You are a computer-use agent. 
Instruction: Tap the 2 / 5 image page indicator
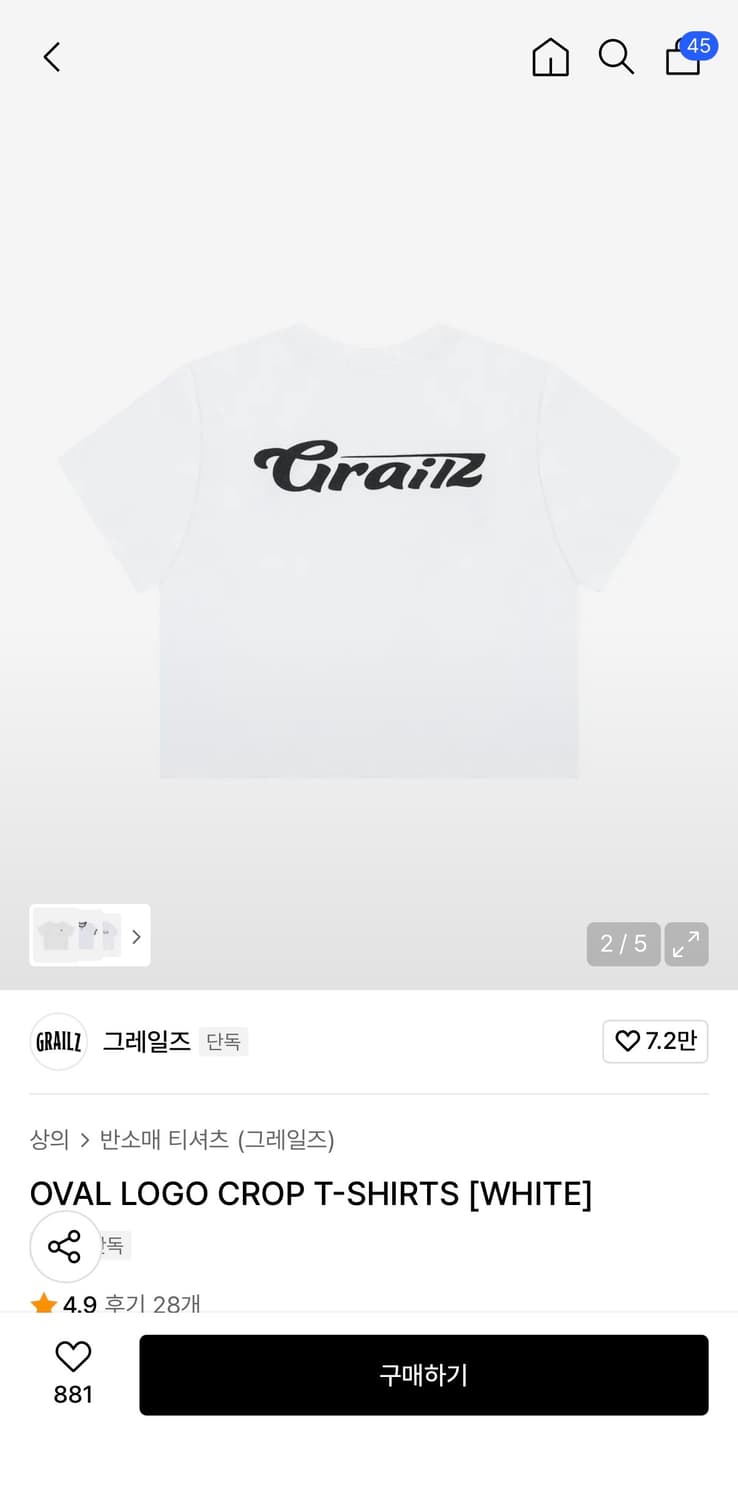point(623,944)
